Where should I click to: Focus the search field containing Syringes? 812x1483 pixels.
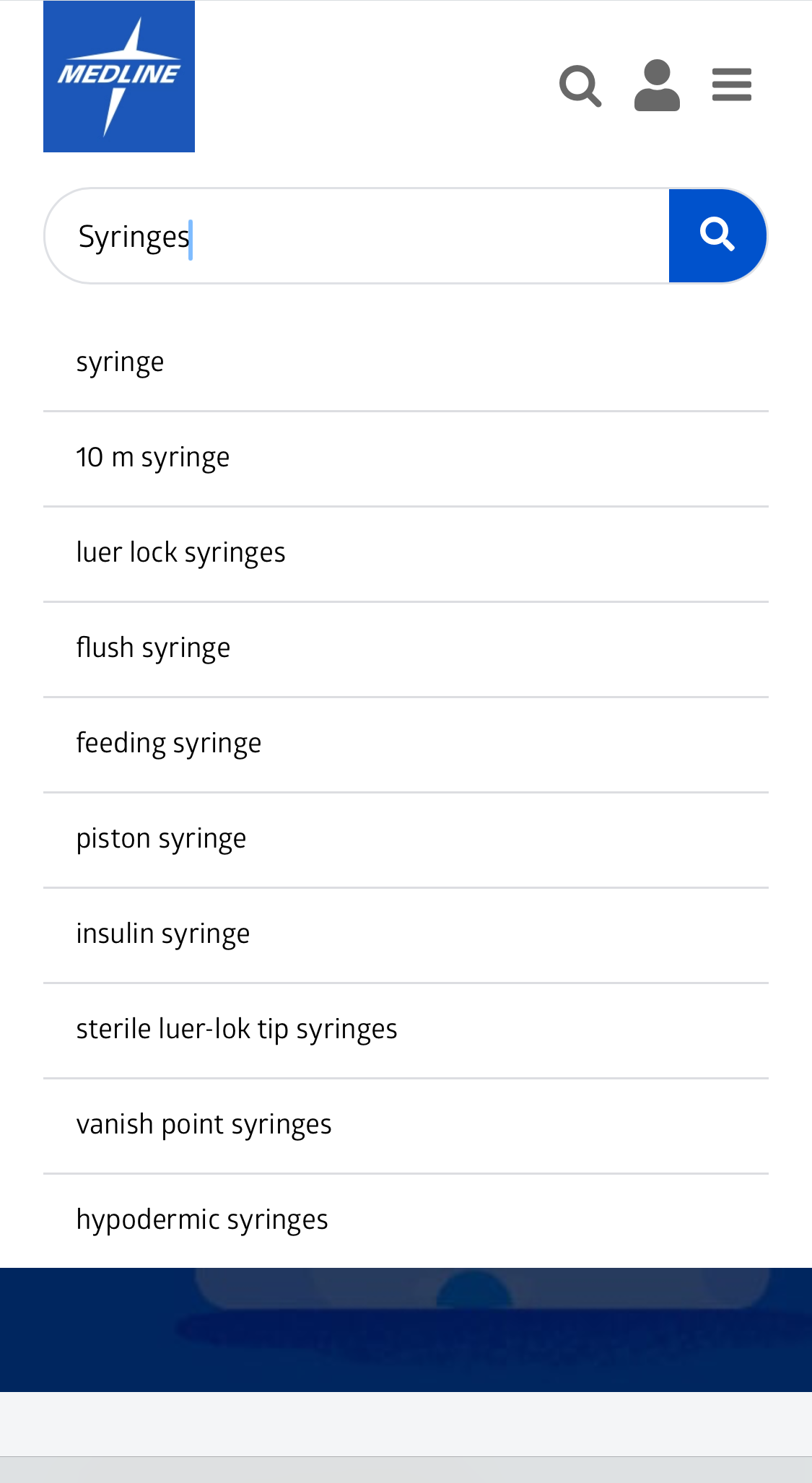(361, 236)
